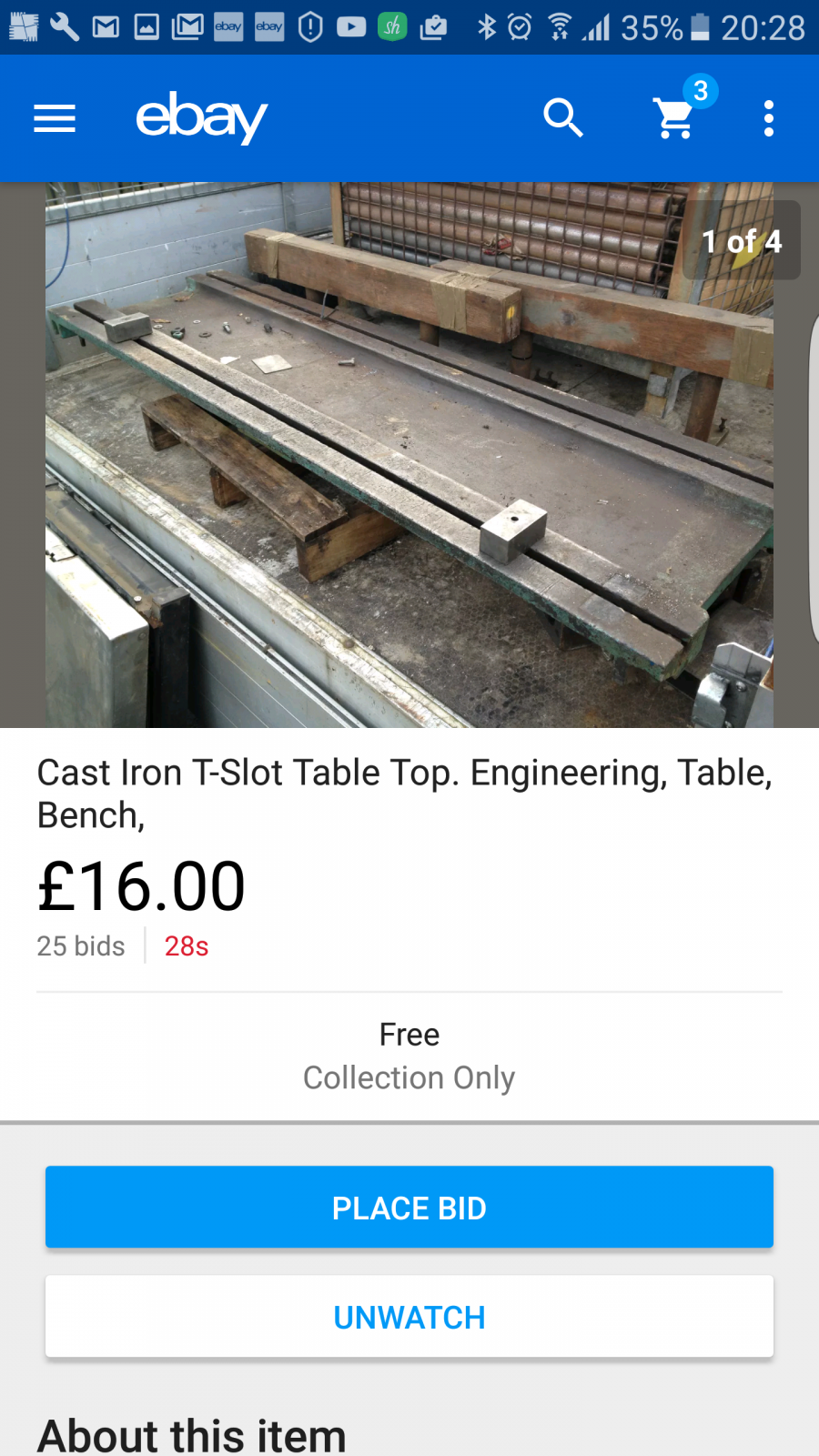Tap the search magnifier icon
This screenshot has height=1456, width=819.
563,118
